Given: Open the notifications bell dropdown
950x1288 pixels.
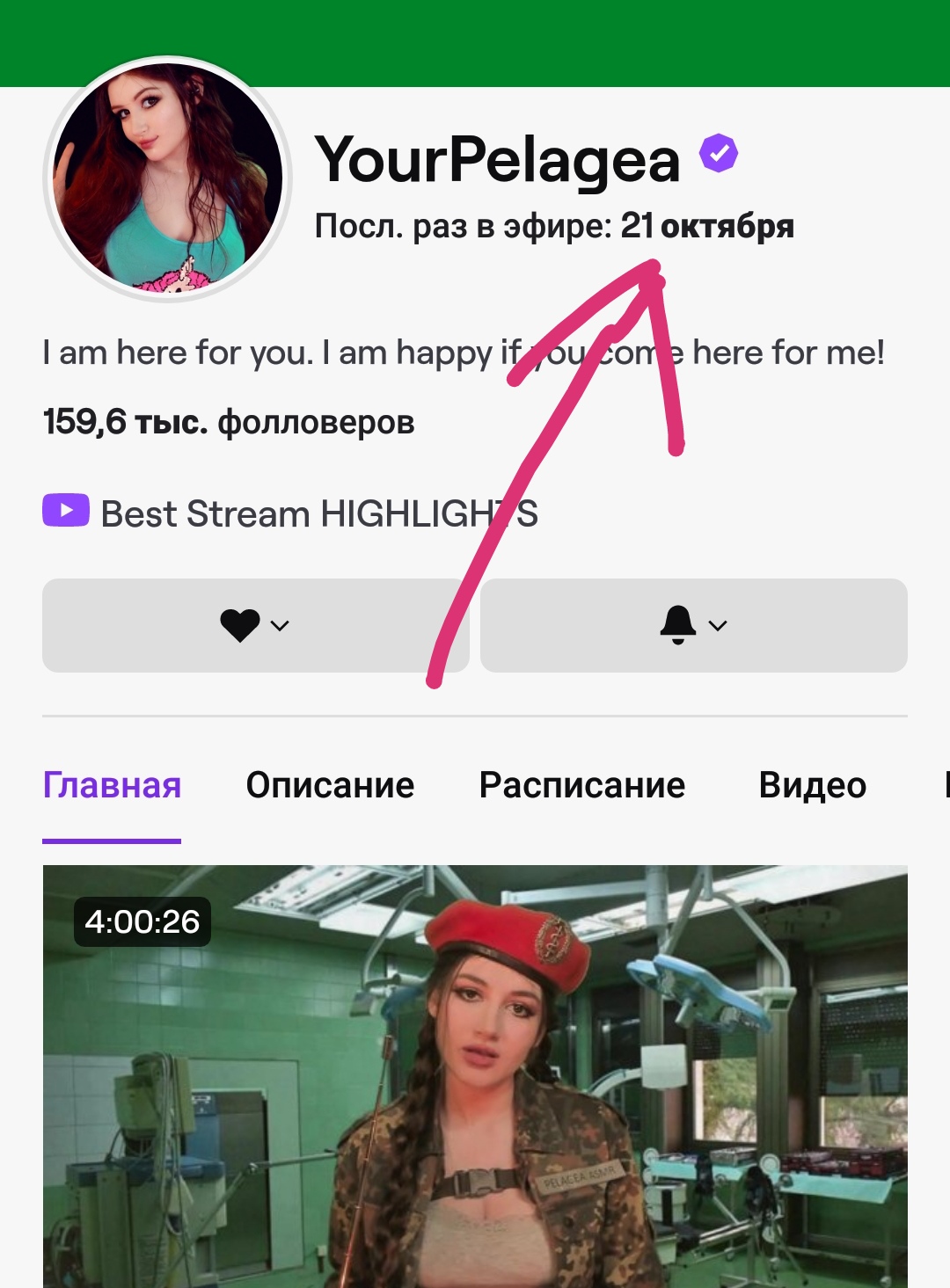Looking at the screenshot, I should point(694,625).
